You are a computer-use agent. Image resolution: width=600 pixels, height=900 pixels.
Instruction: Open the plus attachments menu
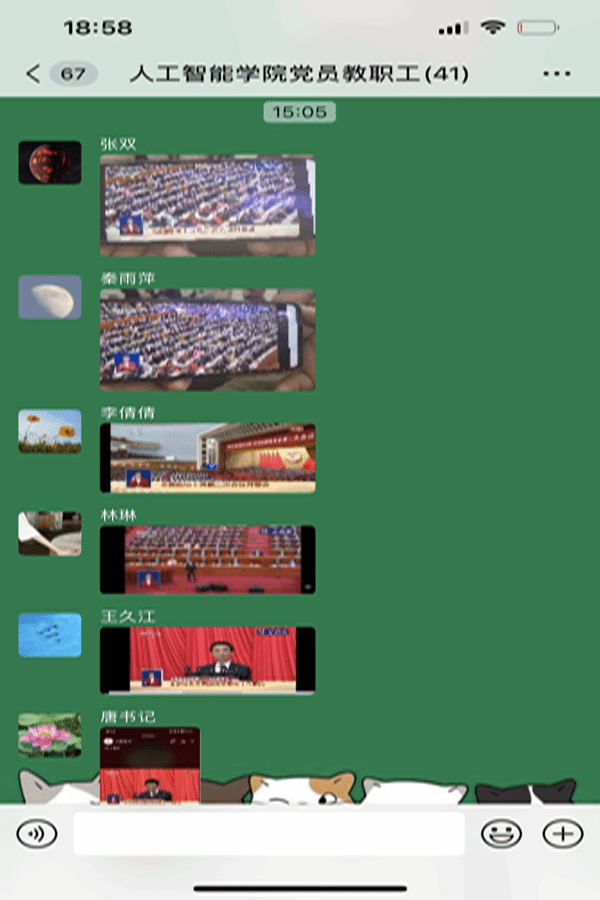coord(562,834)
